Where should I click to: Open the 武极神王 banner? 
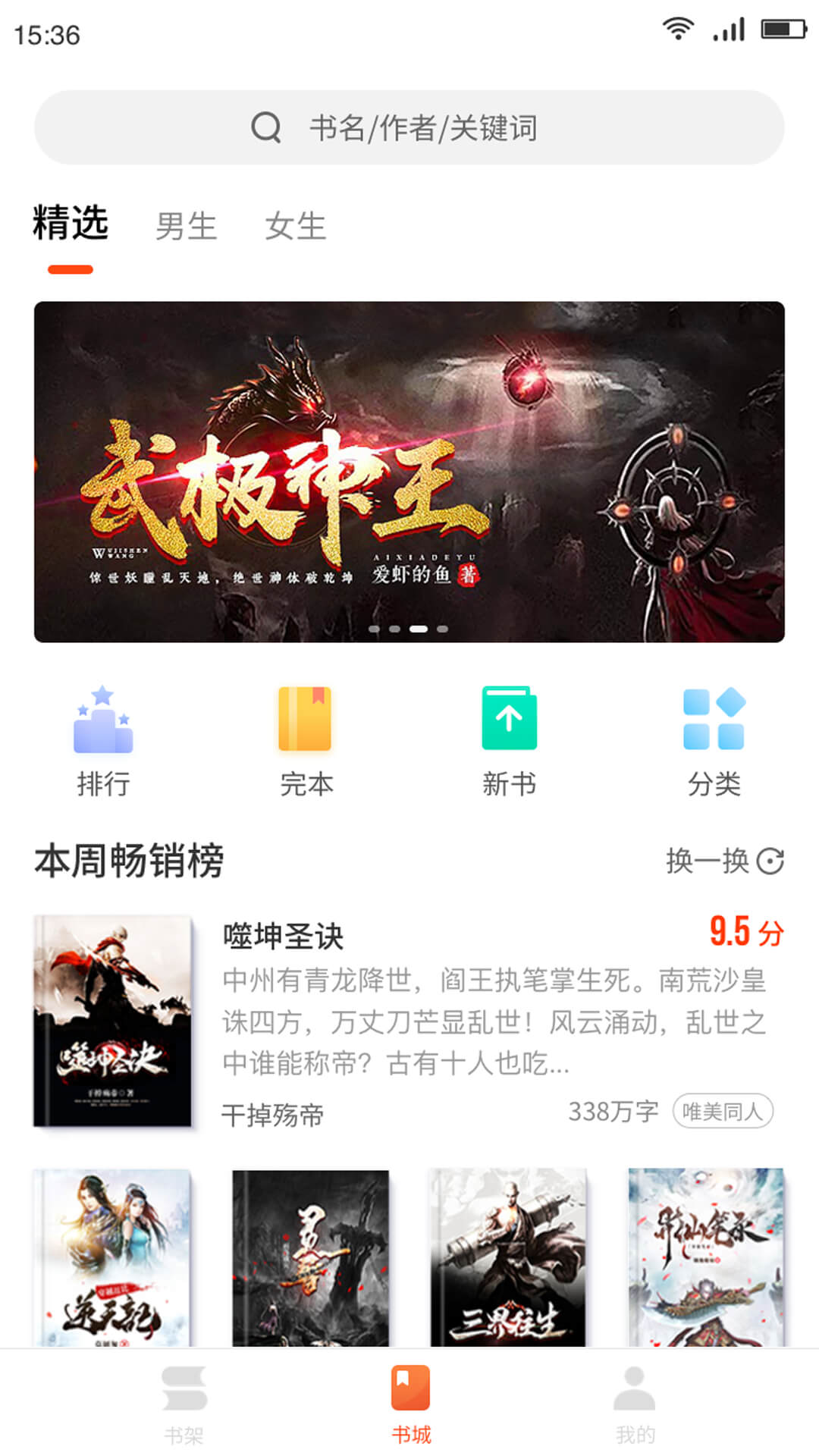point(409,472)
